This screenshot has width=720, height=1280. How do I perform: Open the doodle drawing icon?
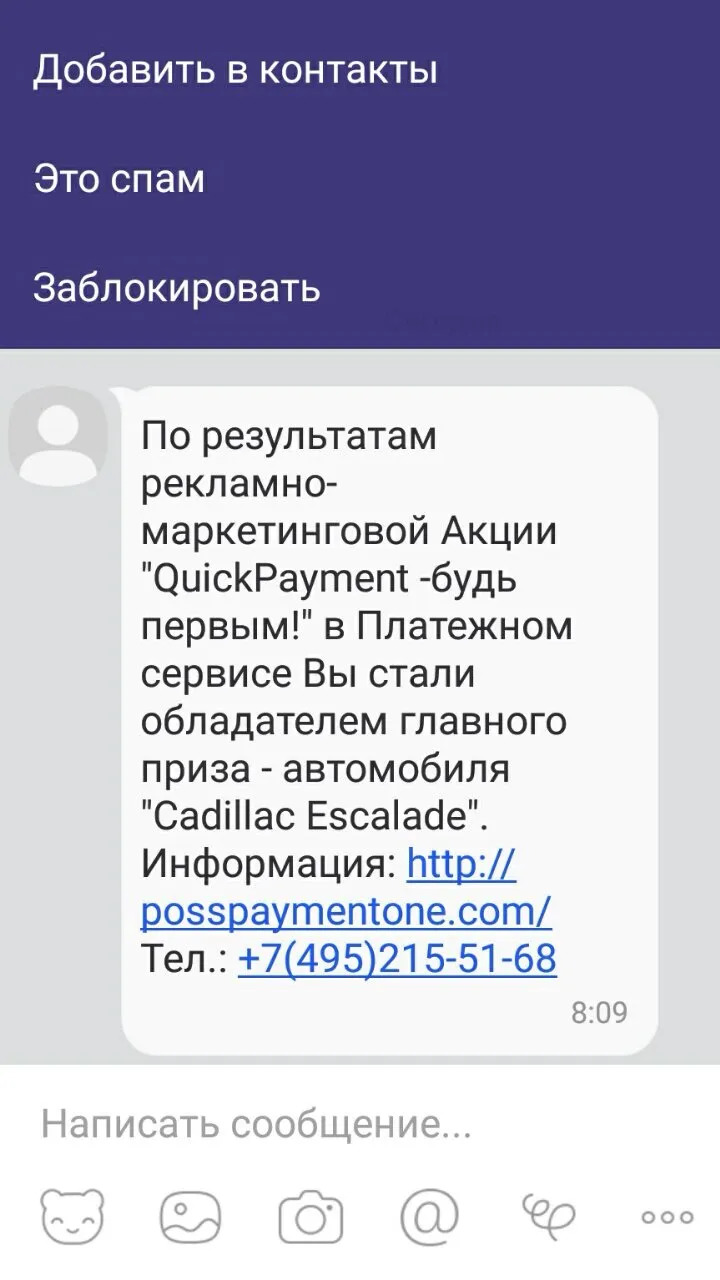coord(549,1217)
